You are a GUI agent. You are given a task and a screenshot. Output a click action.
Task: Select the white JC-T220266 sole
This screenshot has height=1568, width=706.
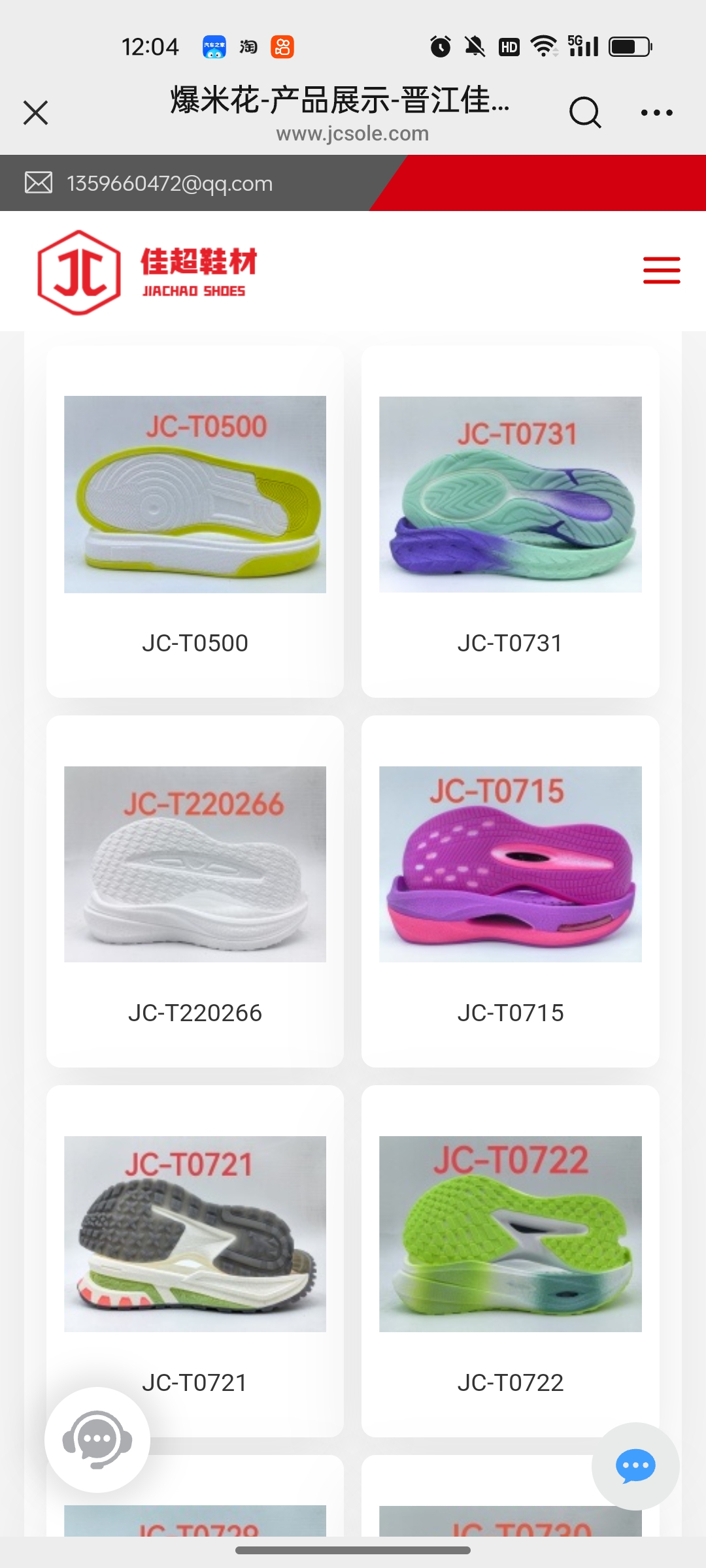(195, 891)
